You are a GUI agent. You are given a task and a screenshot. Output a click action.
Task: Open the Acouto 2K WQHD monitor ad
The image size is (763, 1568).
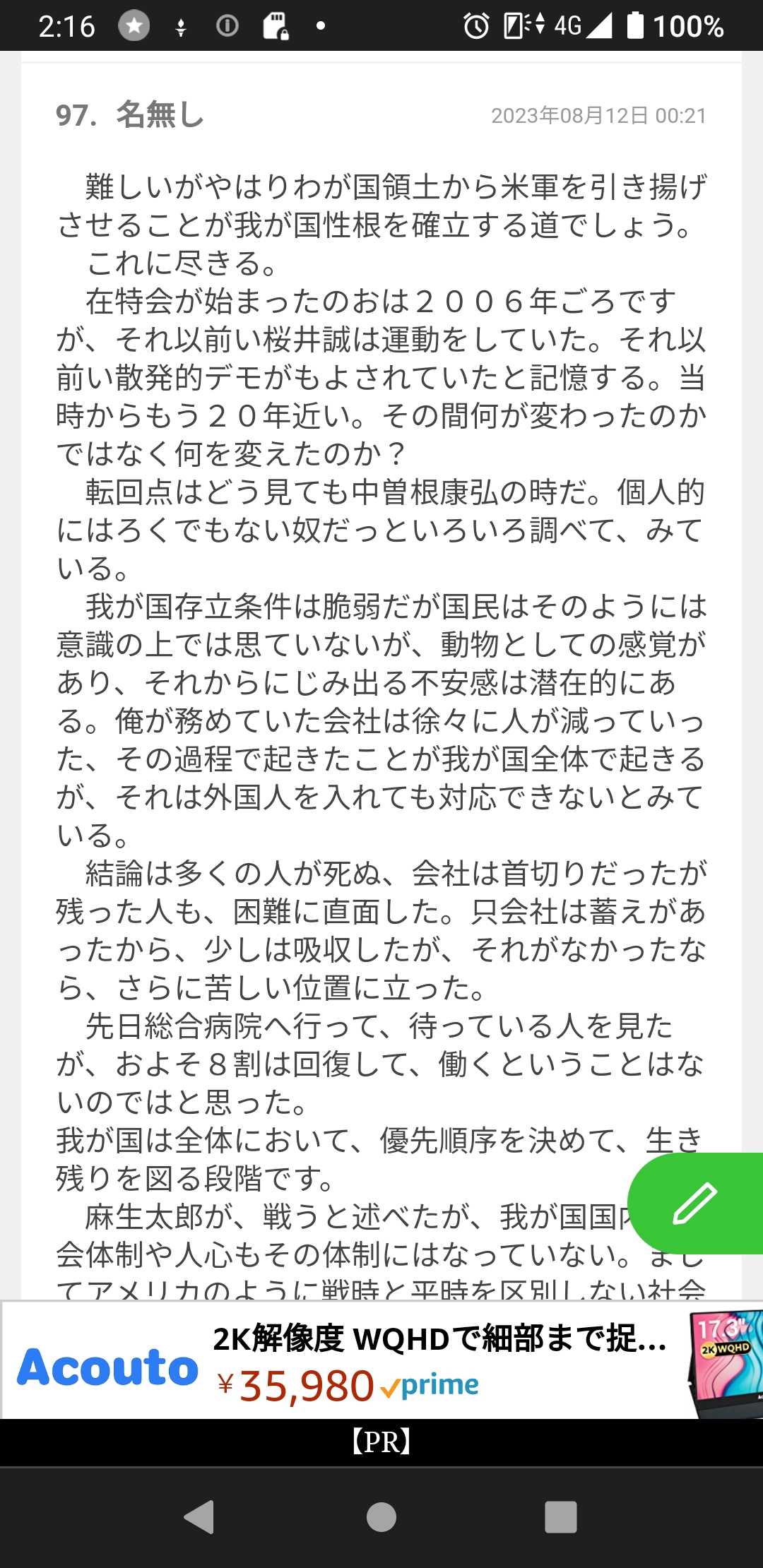pos(381,1360)
